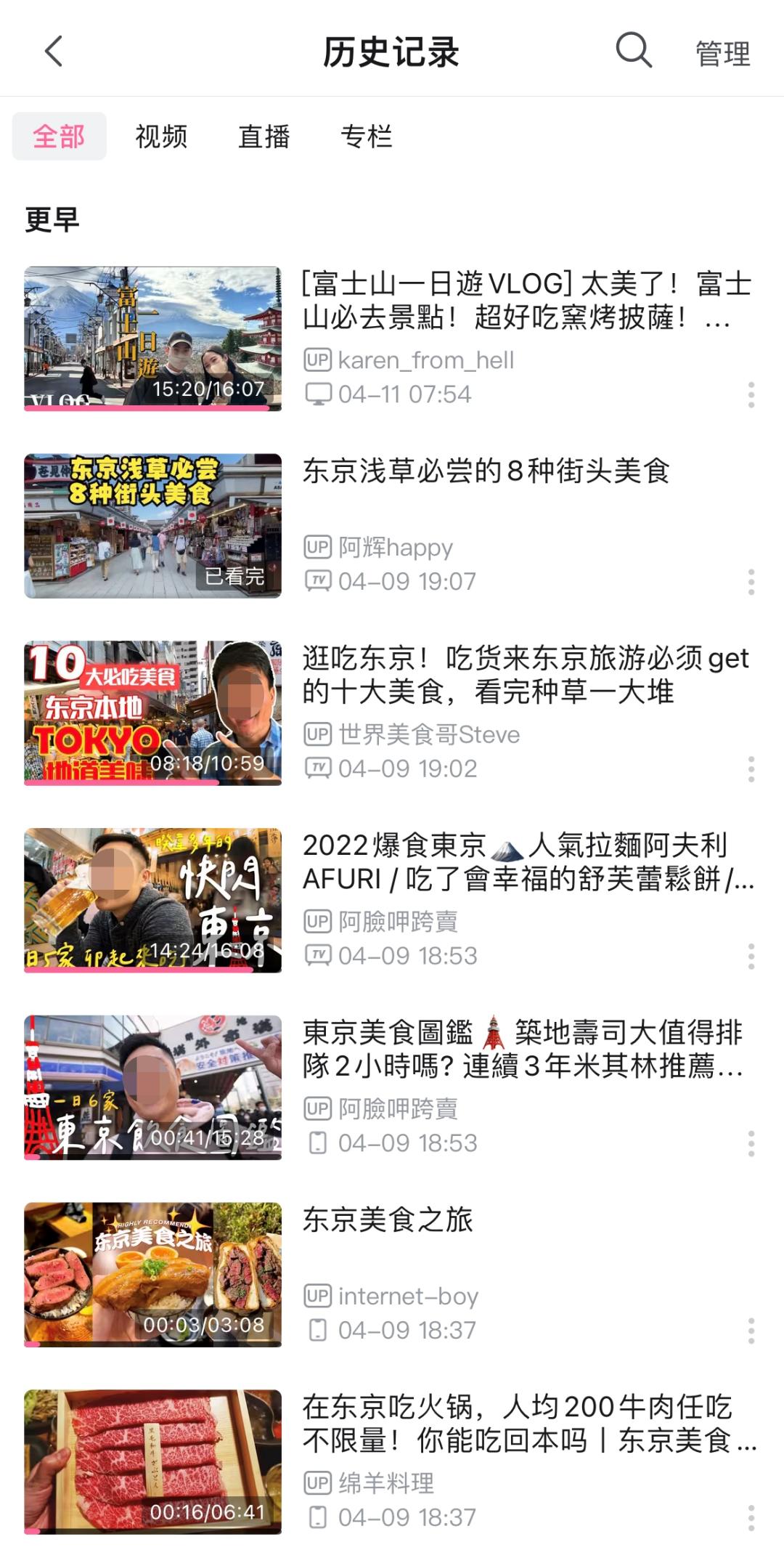Open more options for the 2022爆食東京 video
The image size is (784, 1550).
[x=751, y=956]
